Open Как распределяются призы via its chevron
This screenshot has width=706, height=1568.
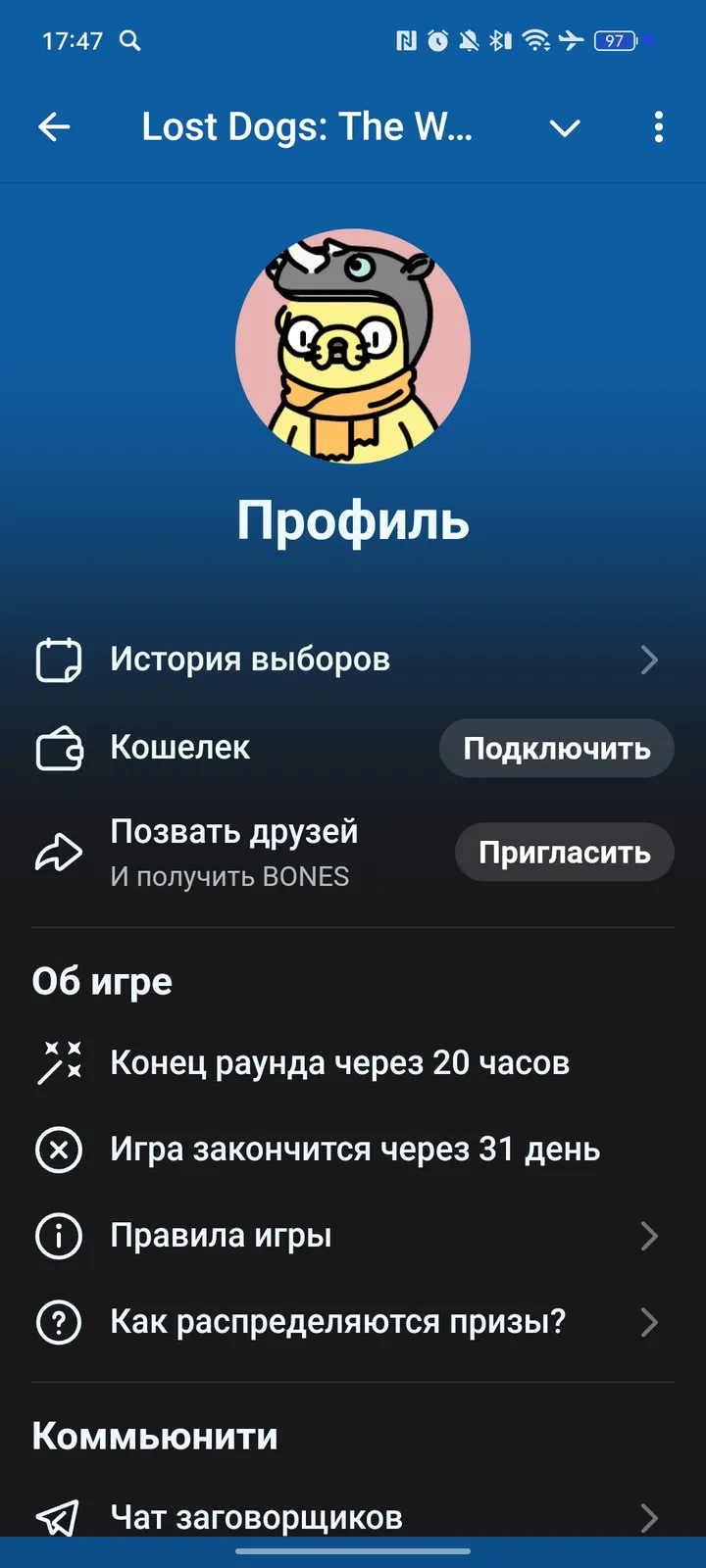[x=649, y=1322]
